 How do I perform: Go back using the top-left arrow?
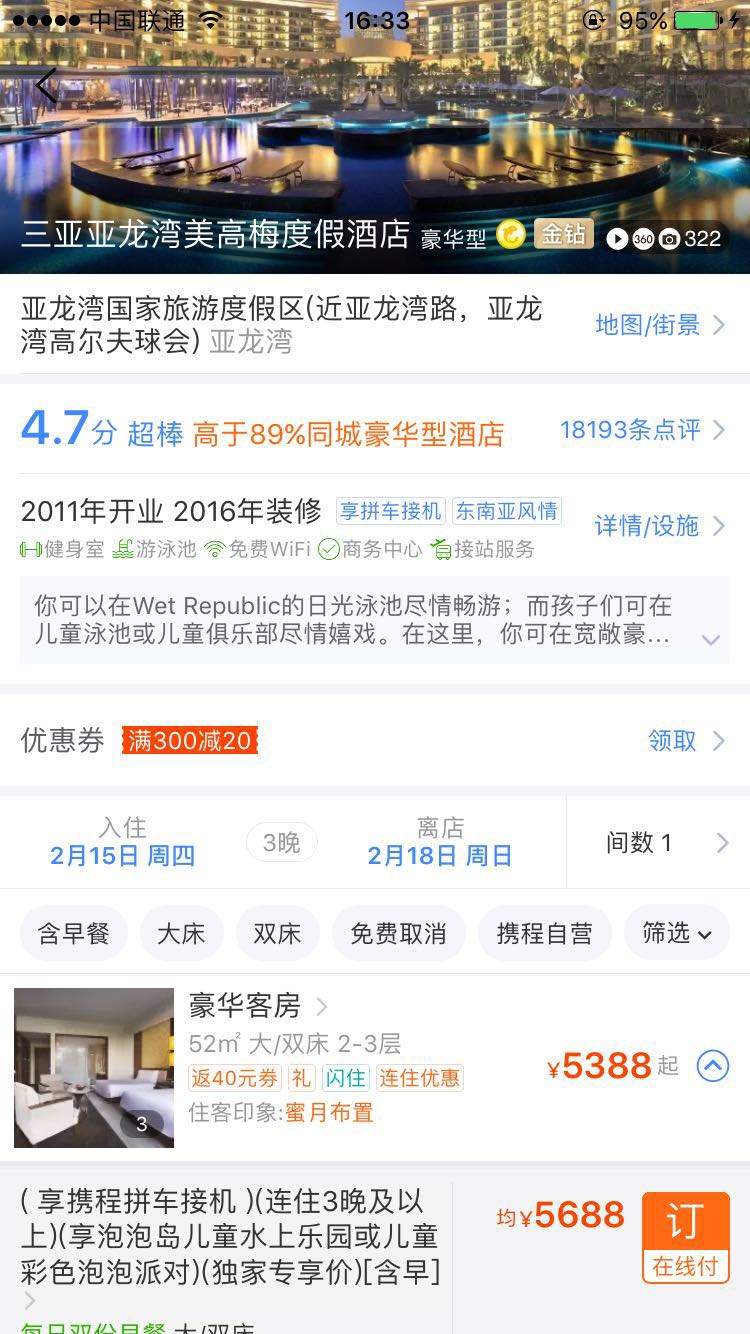46,85
